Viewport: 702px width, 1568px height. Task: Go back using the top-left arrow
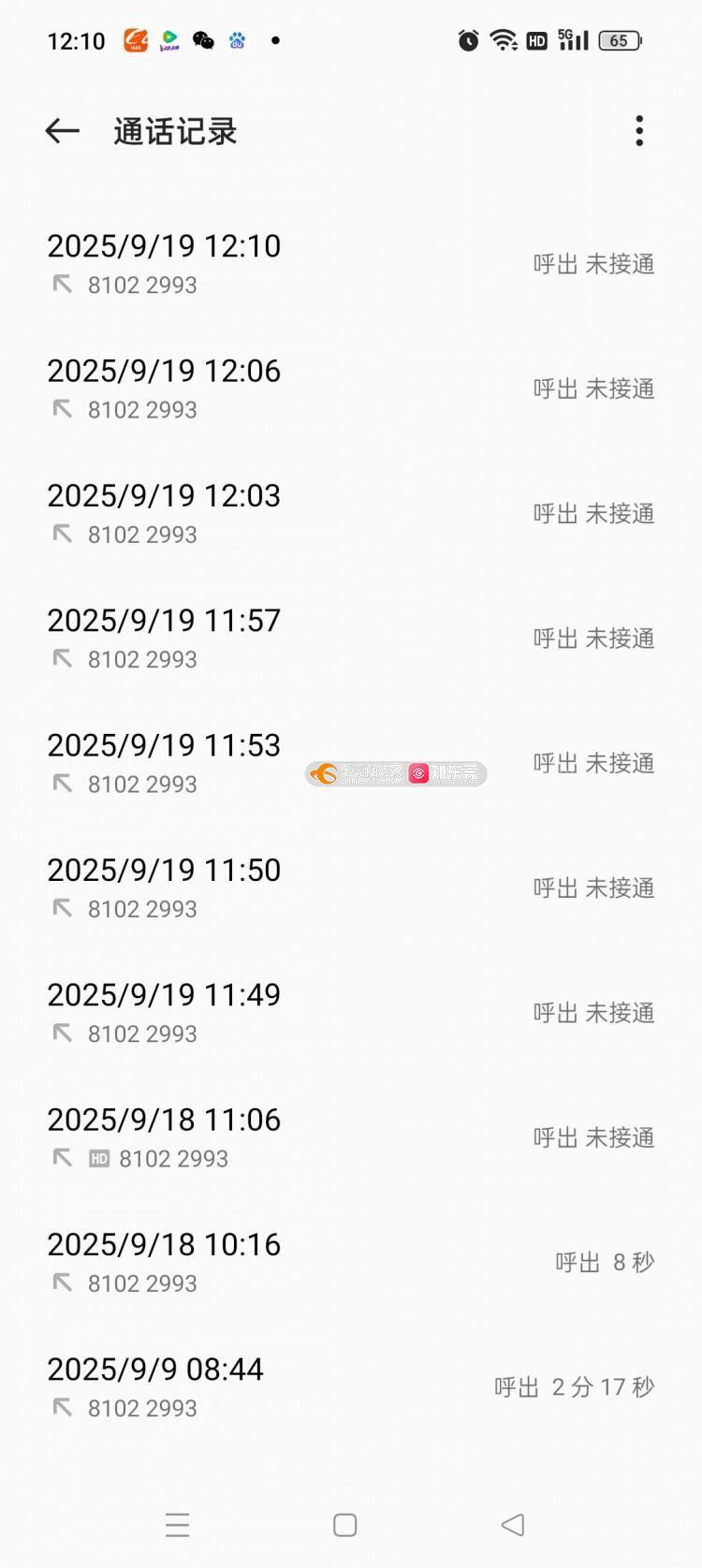click(63, 131)
